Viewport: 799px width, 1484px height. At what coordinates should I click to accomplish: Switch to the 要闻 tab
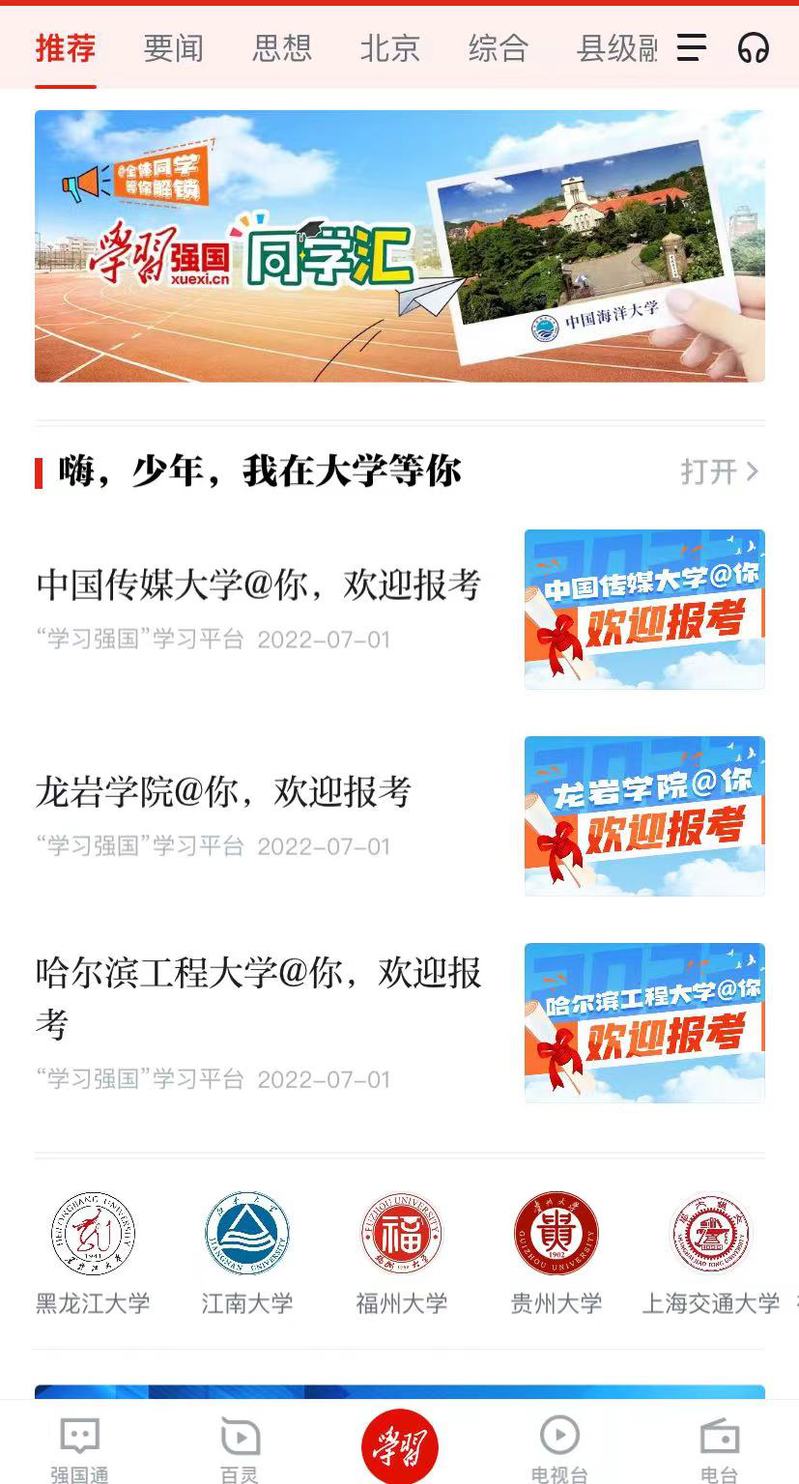(x=173, y=48)
